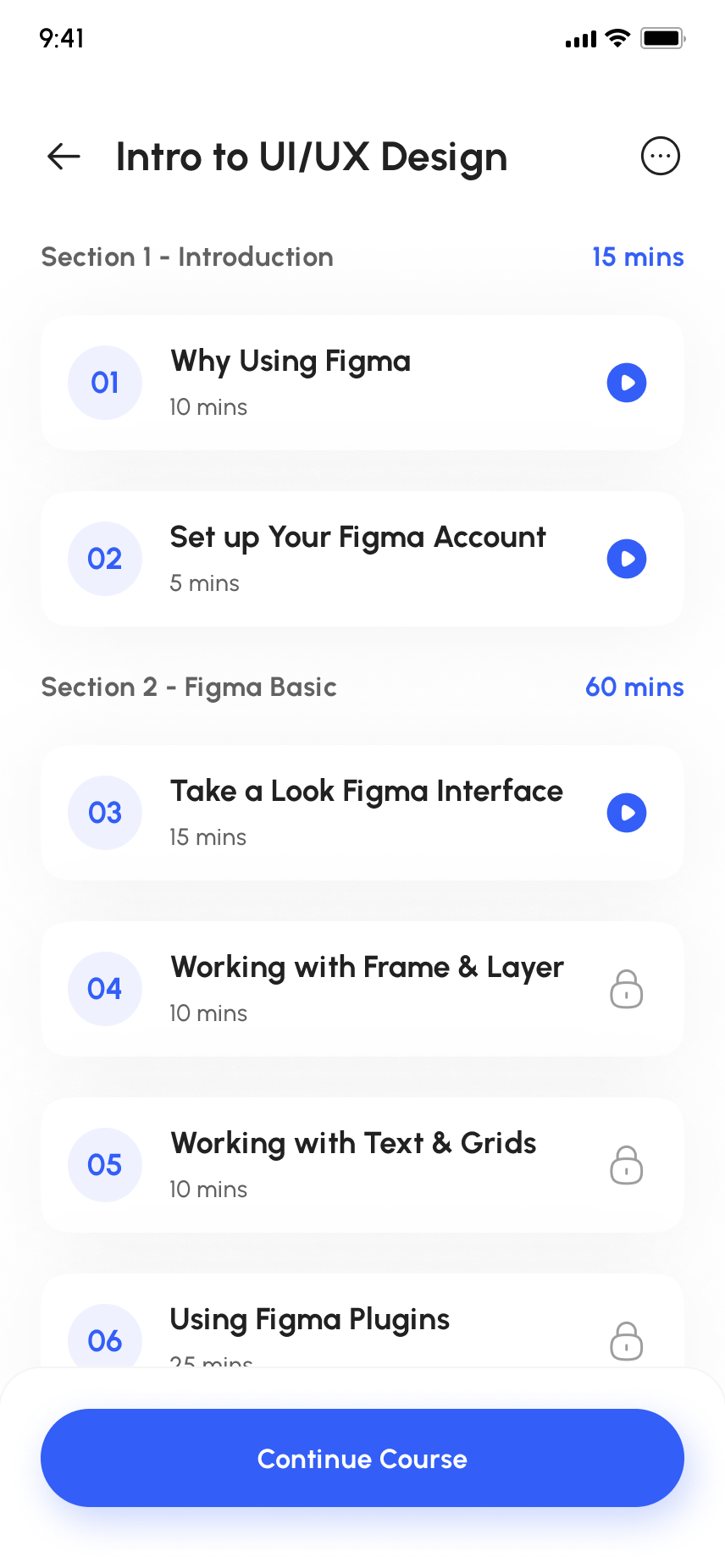Tap the Continue Course button
This screenshot has height=1568, width=725.
pyautogui.click(x=362, y=1458)
